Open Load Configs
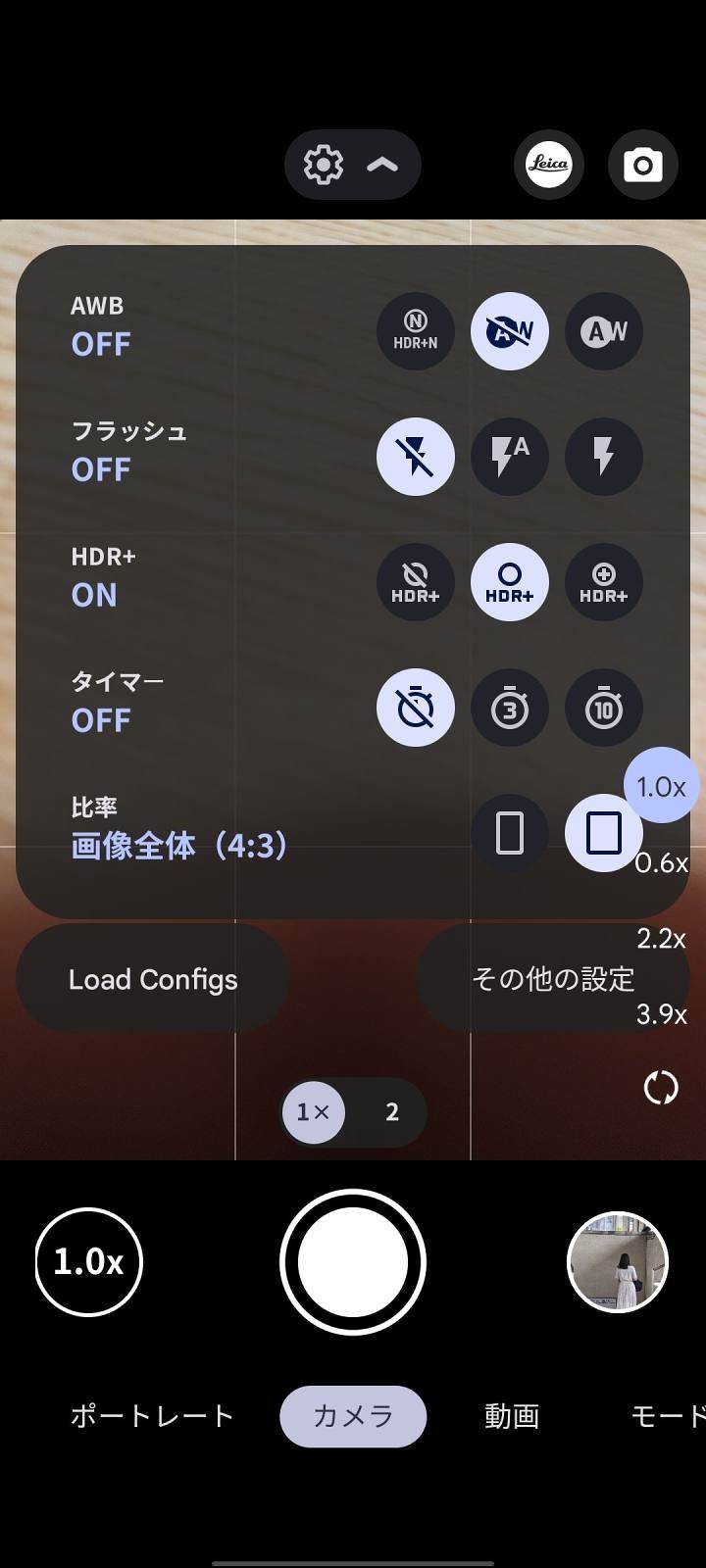706x1568 pixels. click(x=153, y=979)
